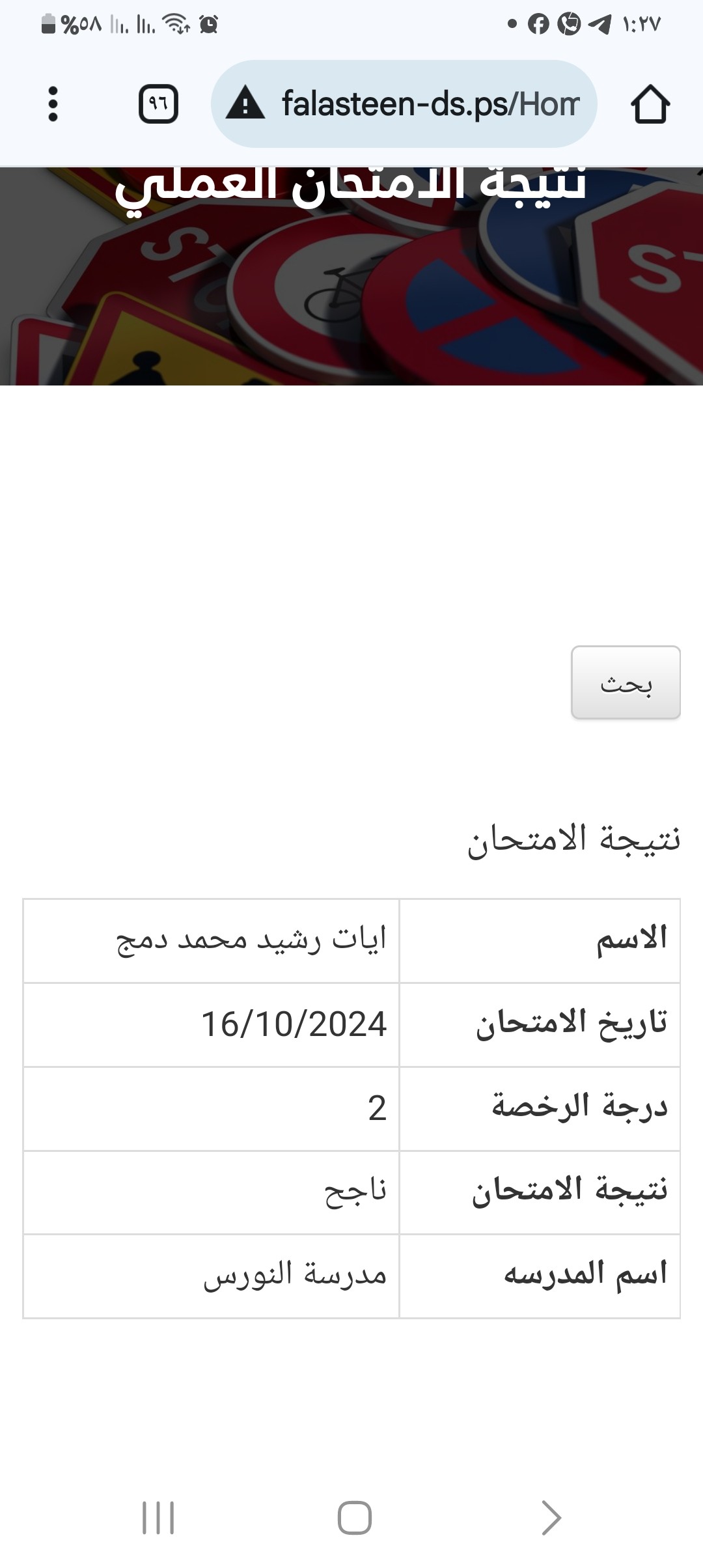Tap the بحث search button
This screenshot has height=1568, width=703.
[x=626, y=682]
